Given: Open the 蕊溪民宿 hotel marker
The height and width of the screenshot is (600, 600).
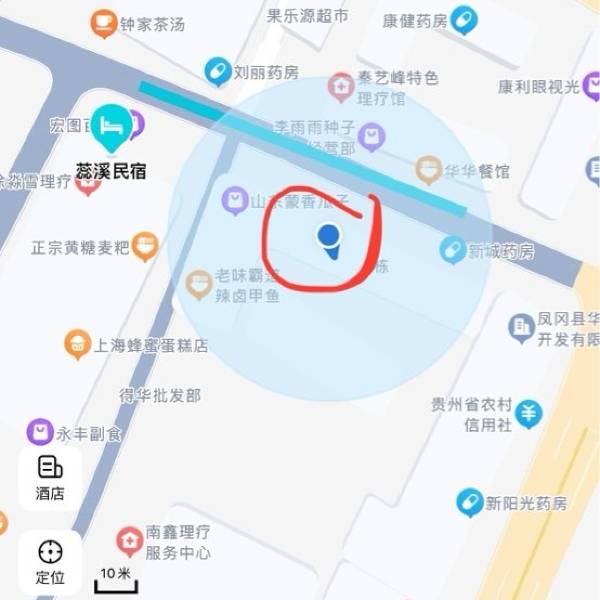Looking at the screenshot, I should pos(111,125).
